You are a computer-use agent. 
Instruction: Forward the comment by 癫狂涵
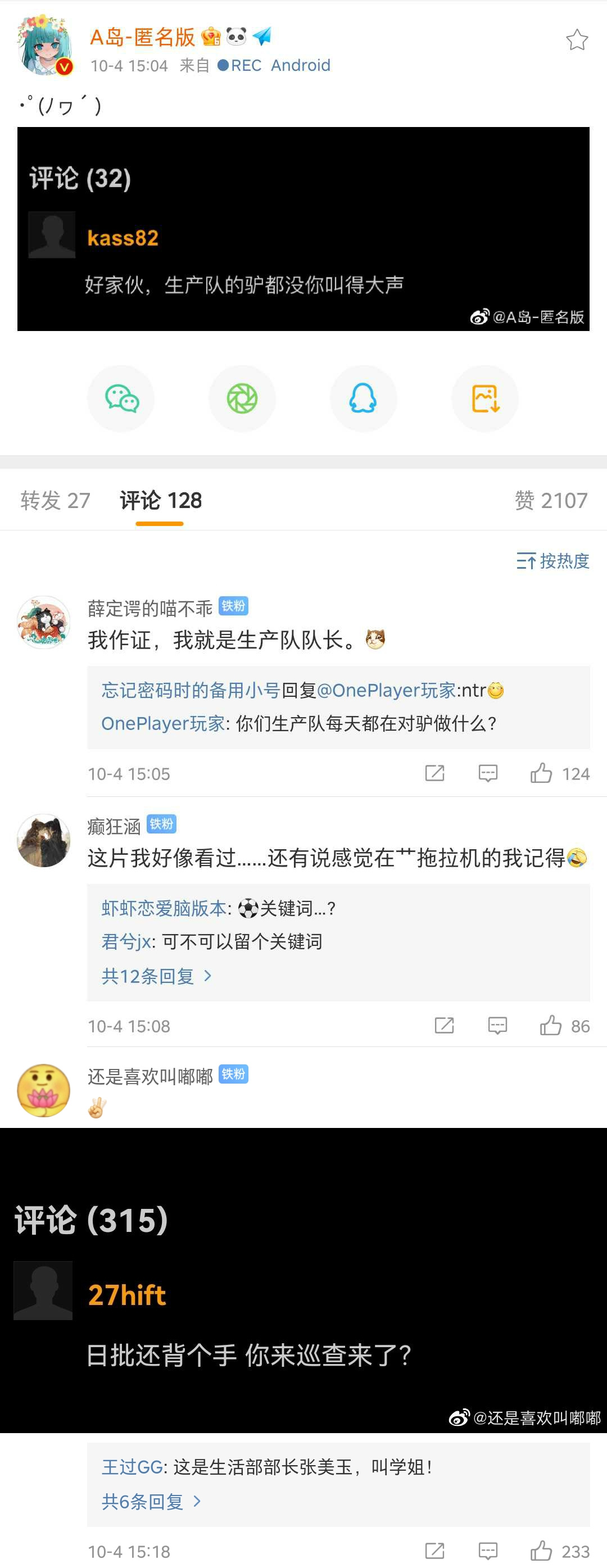[444, 1026]
